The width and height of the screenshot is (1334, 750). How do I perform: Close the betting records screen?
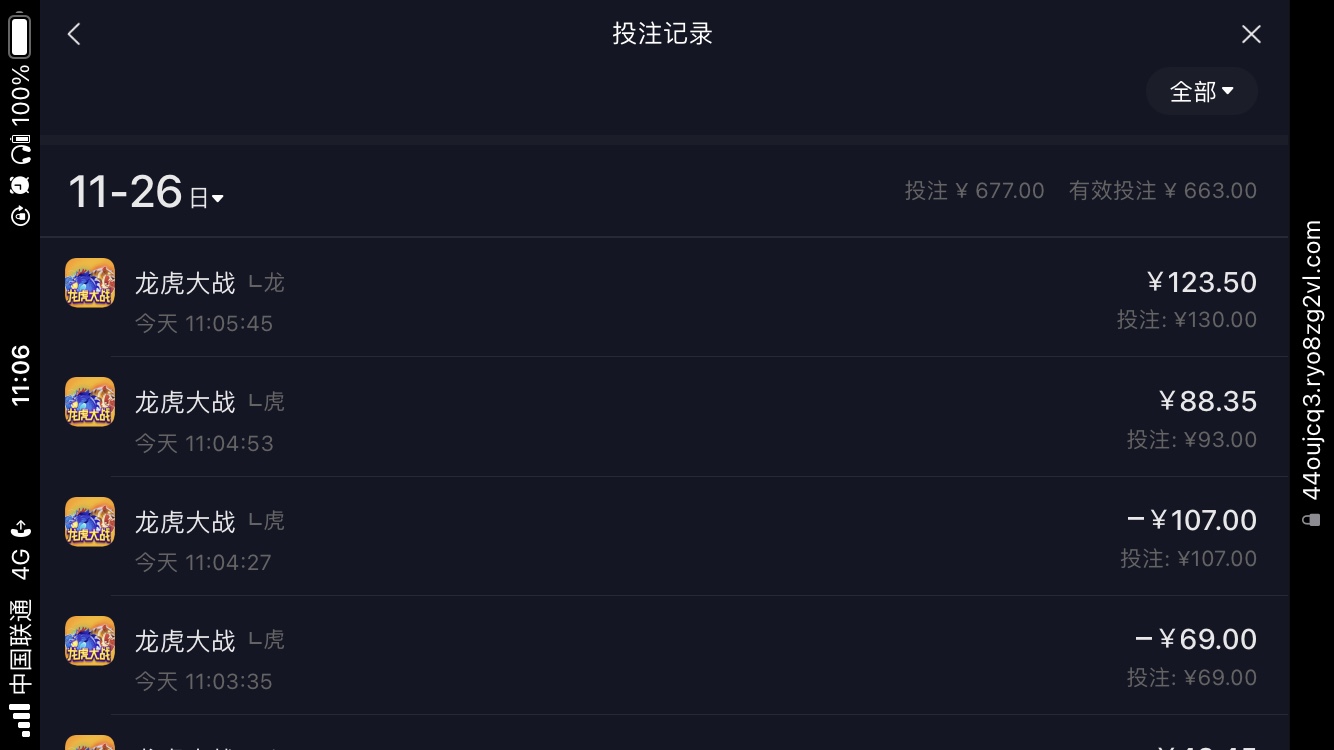(x=1251, y=34)
